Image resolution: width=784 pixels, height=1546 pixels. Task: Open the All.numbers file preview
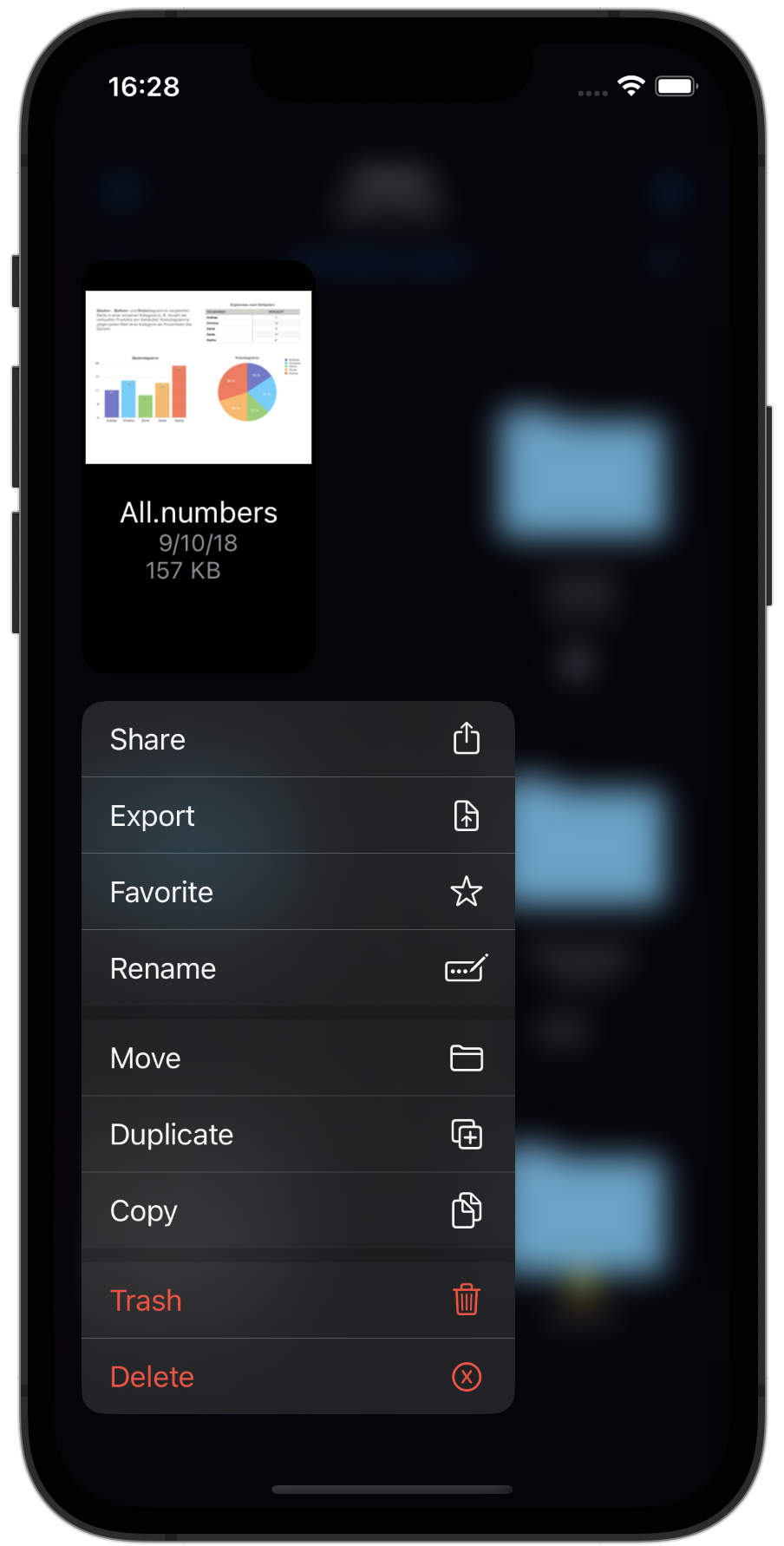199,466
